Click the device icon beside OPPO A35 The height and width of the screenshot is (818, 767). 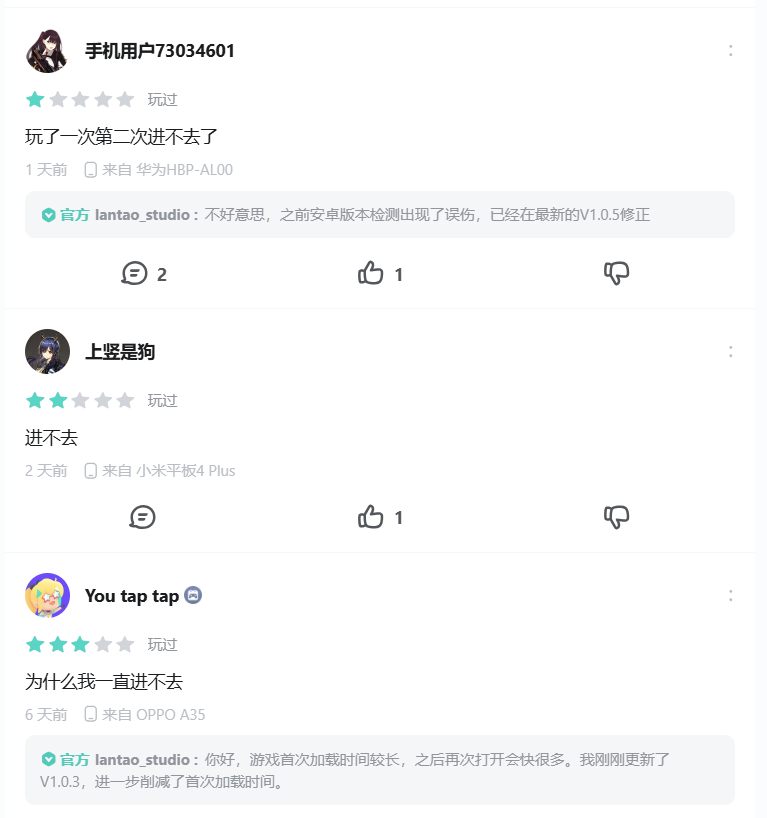point(92,714)
